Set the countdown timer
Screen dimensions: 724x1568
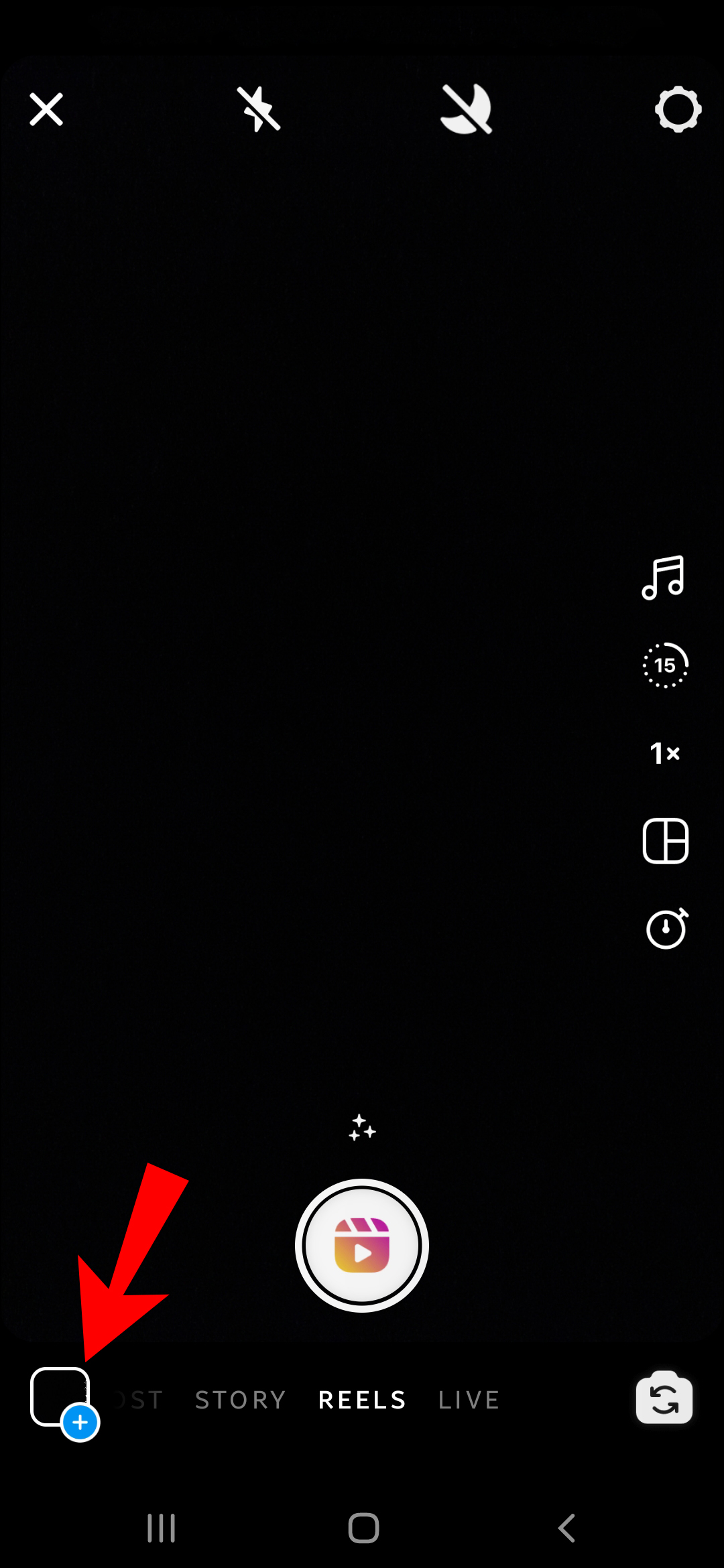point(666,929)
